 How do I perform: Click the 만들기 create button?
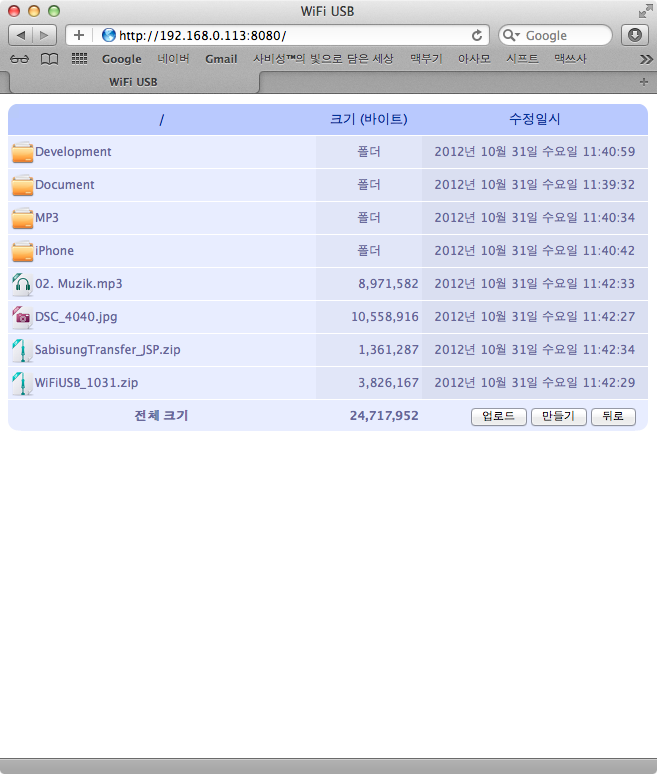point(558,416)
